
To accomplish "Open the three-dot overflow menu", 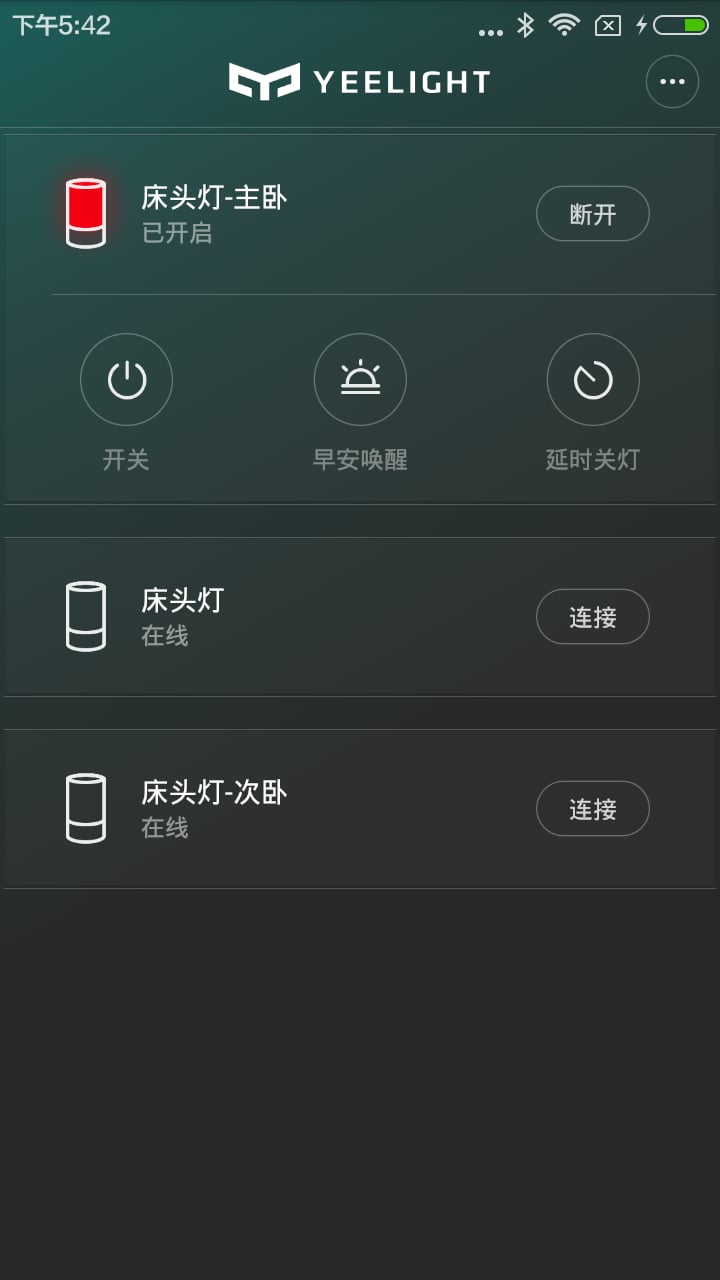I will pos(672,81).
